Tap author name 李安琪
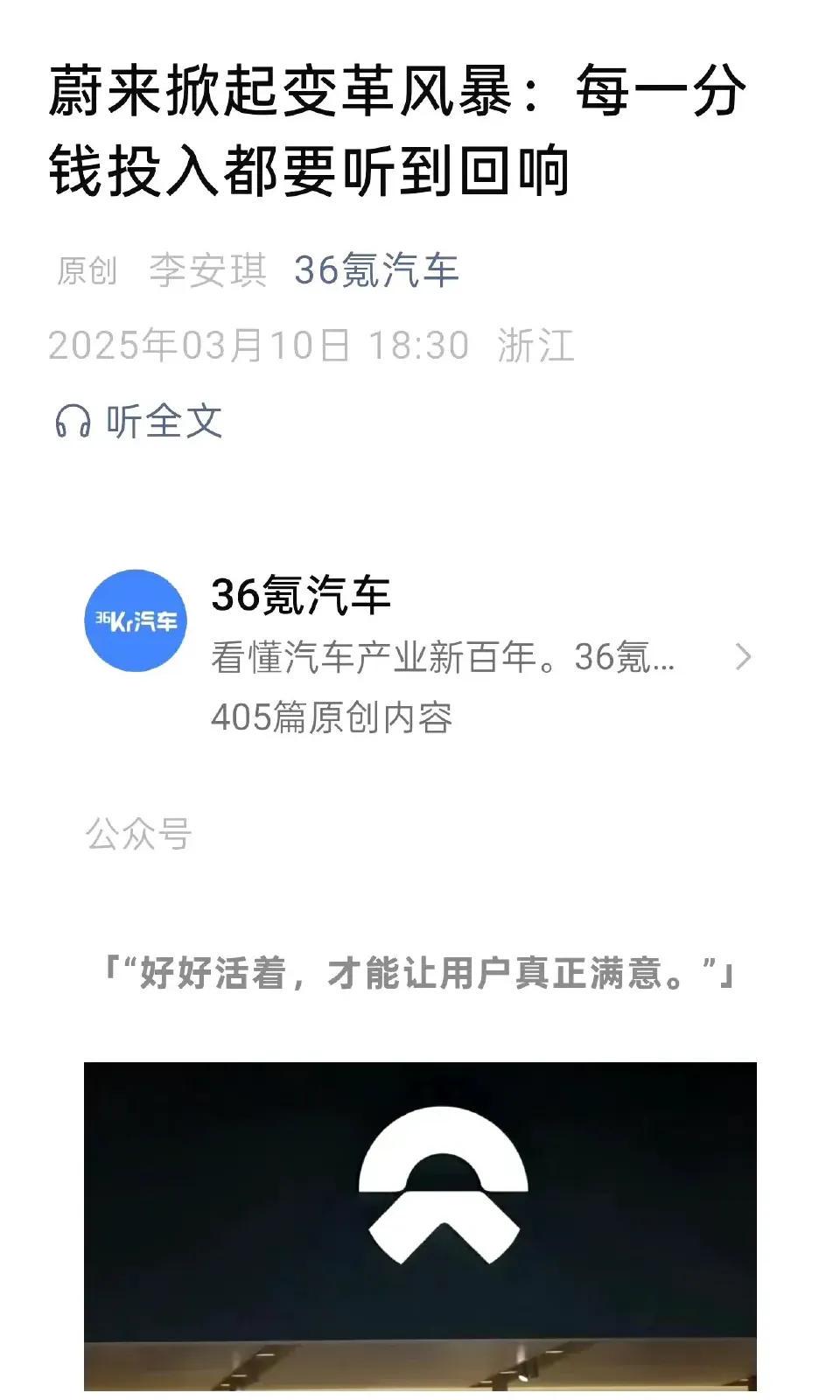The image size is (840, 1400). coord(207,270)
